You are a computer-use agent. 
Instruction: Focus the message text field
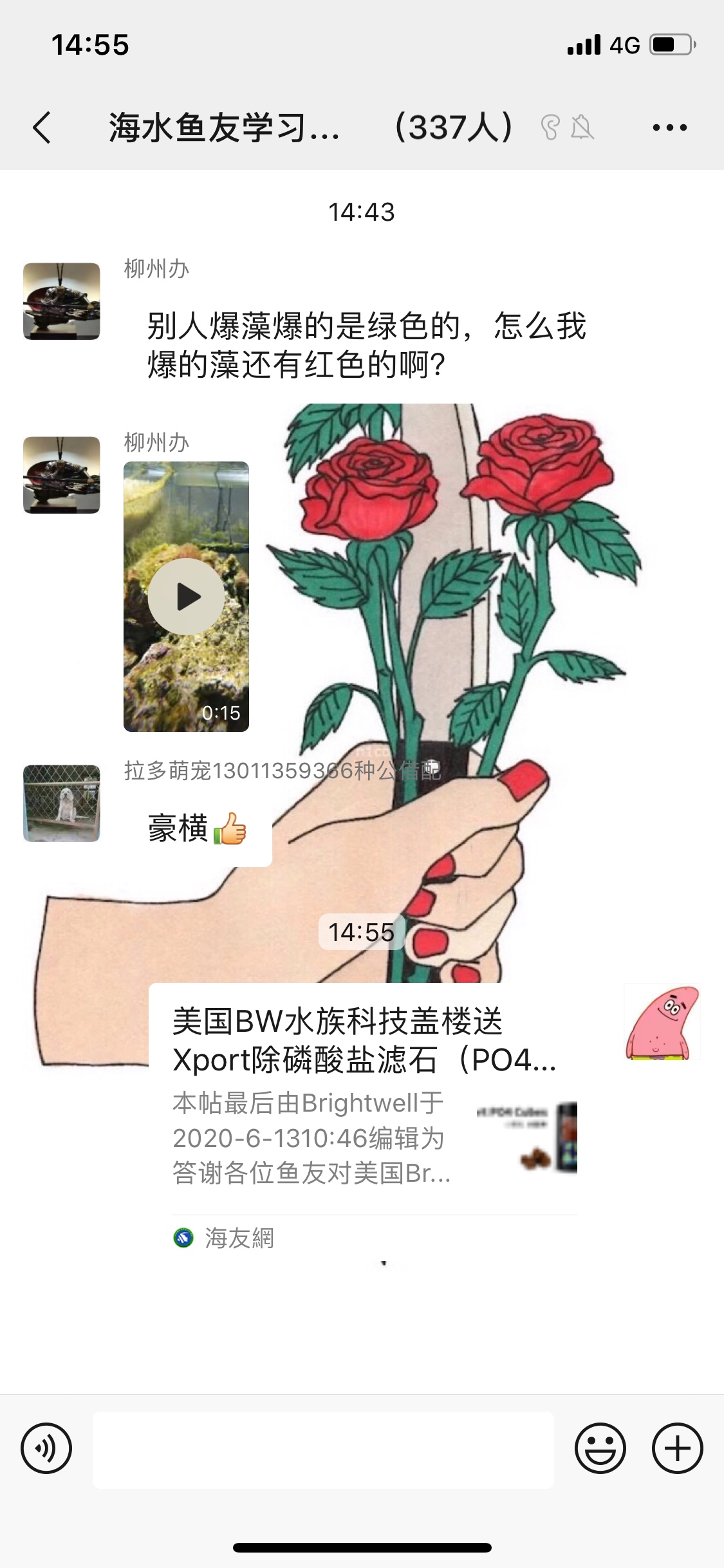(323, 1450)
